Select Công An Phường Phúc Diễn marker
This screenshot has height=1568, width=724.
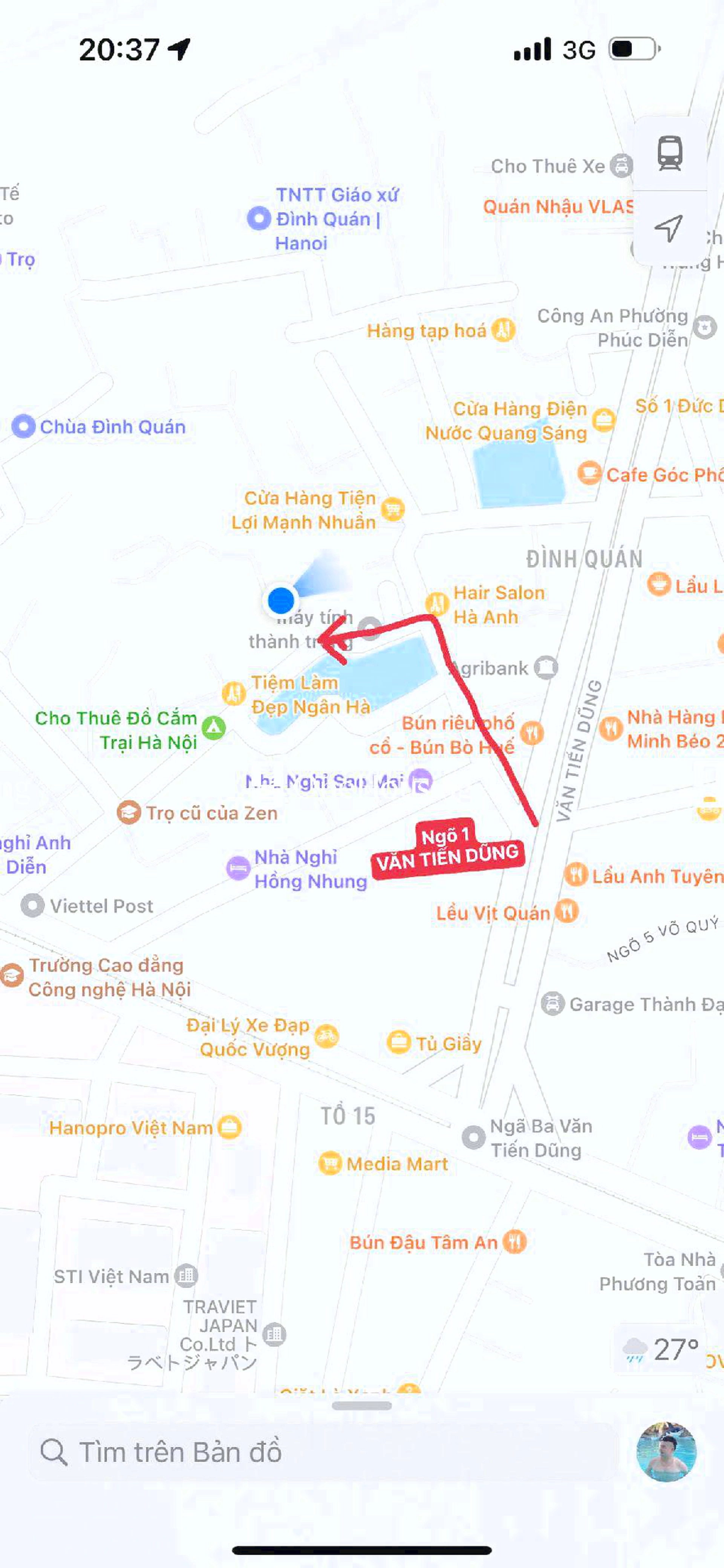[704, 327]
